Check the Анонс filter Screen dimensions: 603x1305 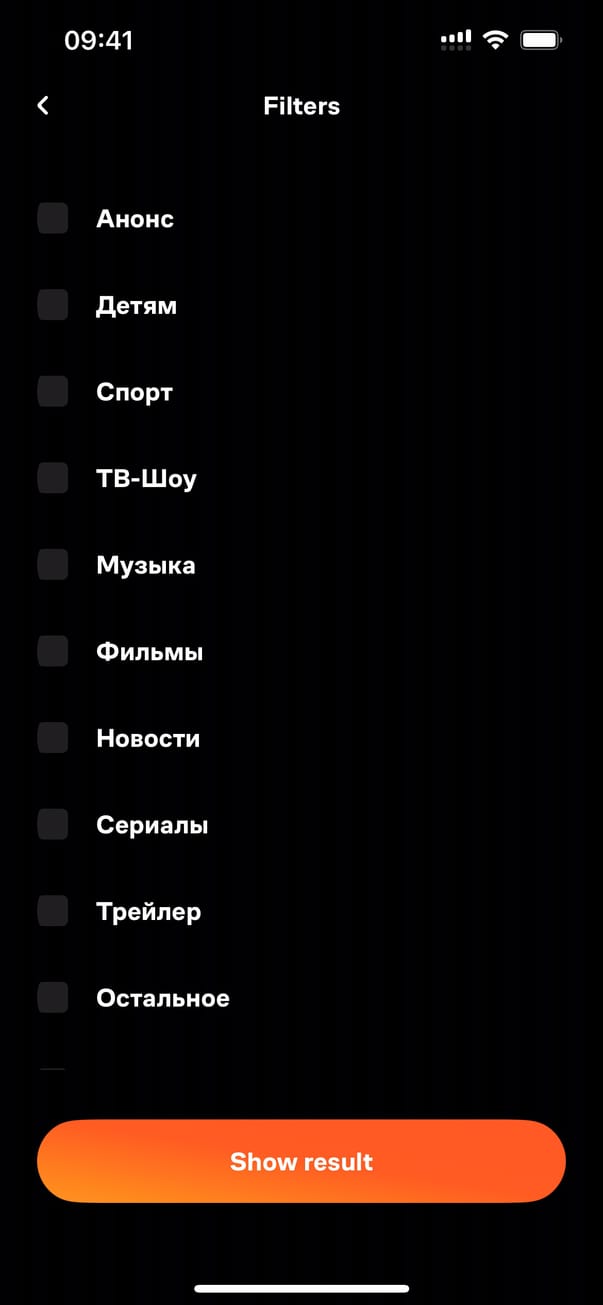[53, 219]
